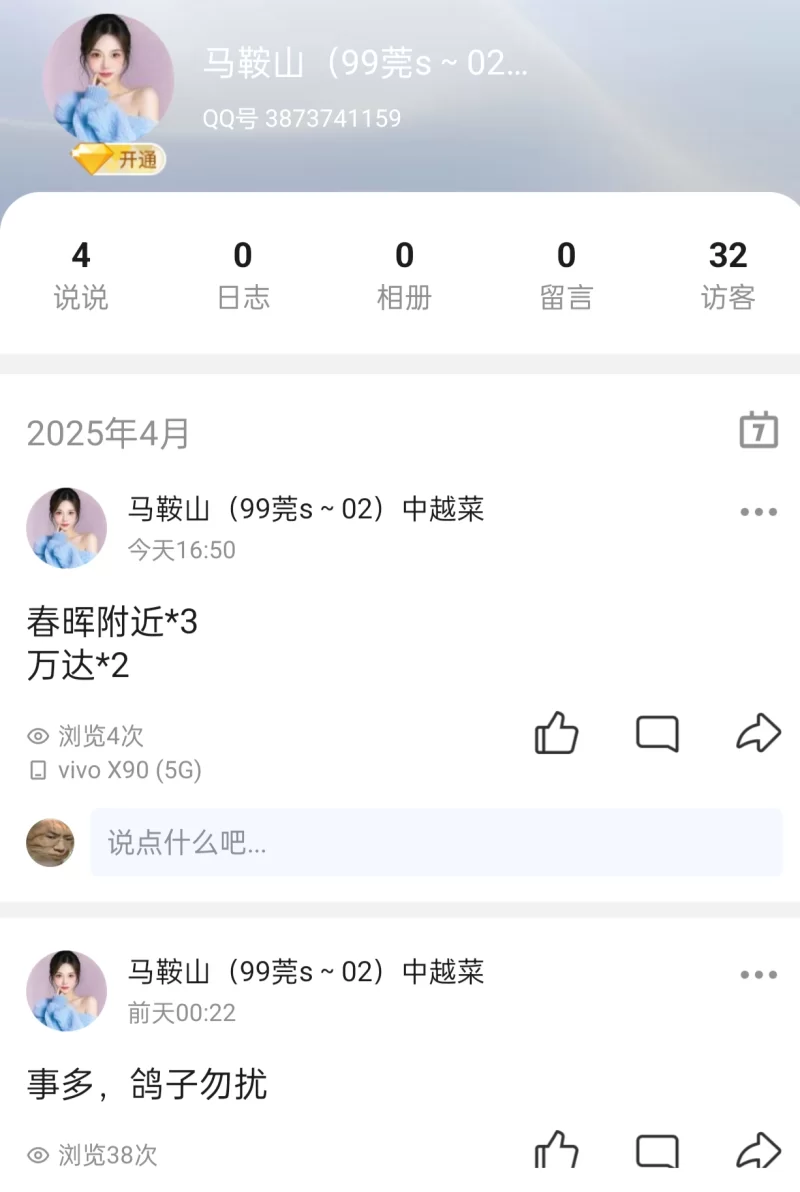Viewport: 800px width, 1192px height.
Task: Select the emoji avatar beside the comment box
Action: click(x=50, y=843)
